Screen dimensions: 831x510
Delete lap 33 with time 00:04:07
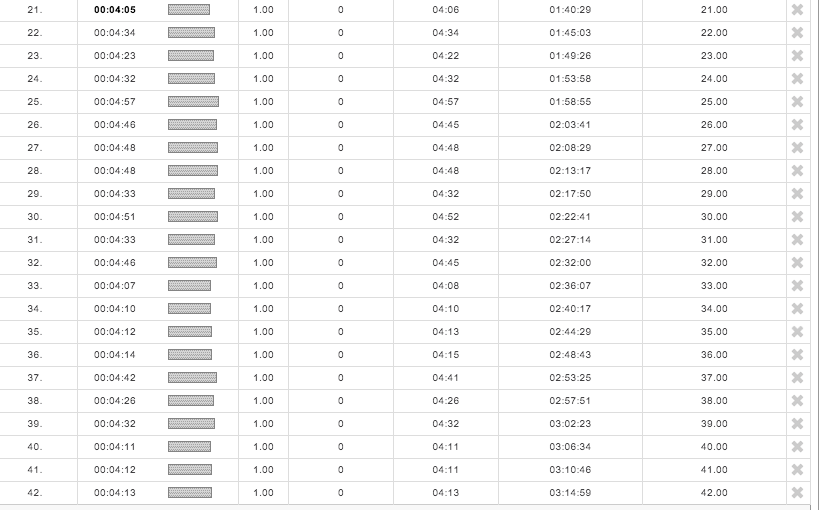coord(797,286)
